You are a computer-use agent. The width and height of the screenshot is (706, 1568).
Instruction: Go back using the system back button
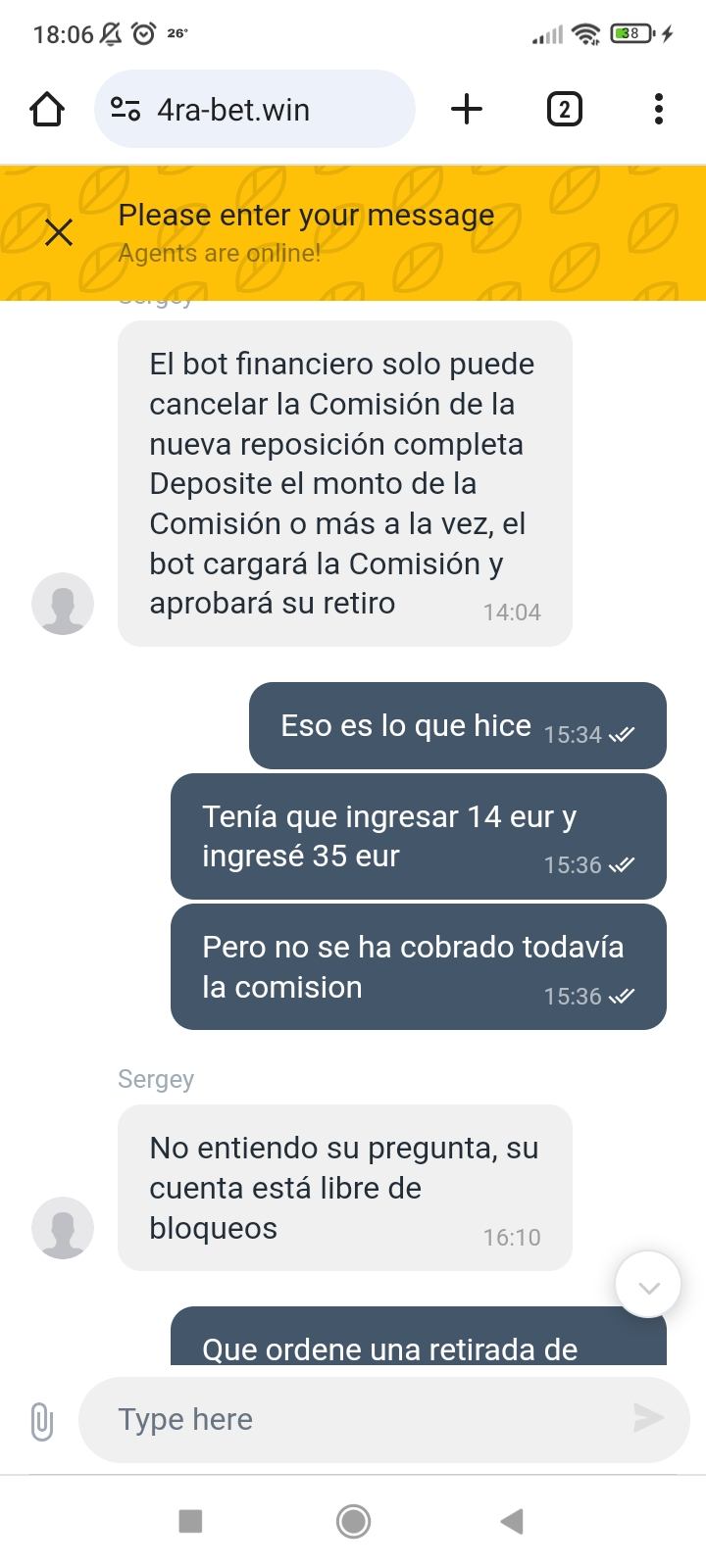click(512, 1521)
